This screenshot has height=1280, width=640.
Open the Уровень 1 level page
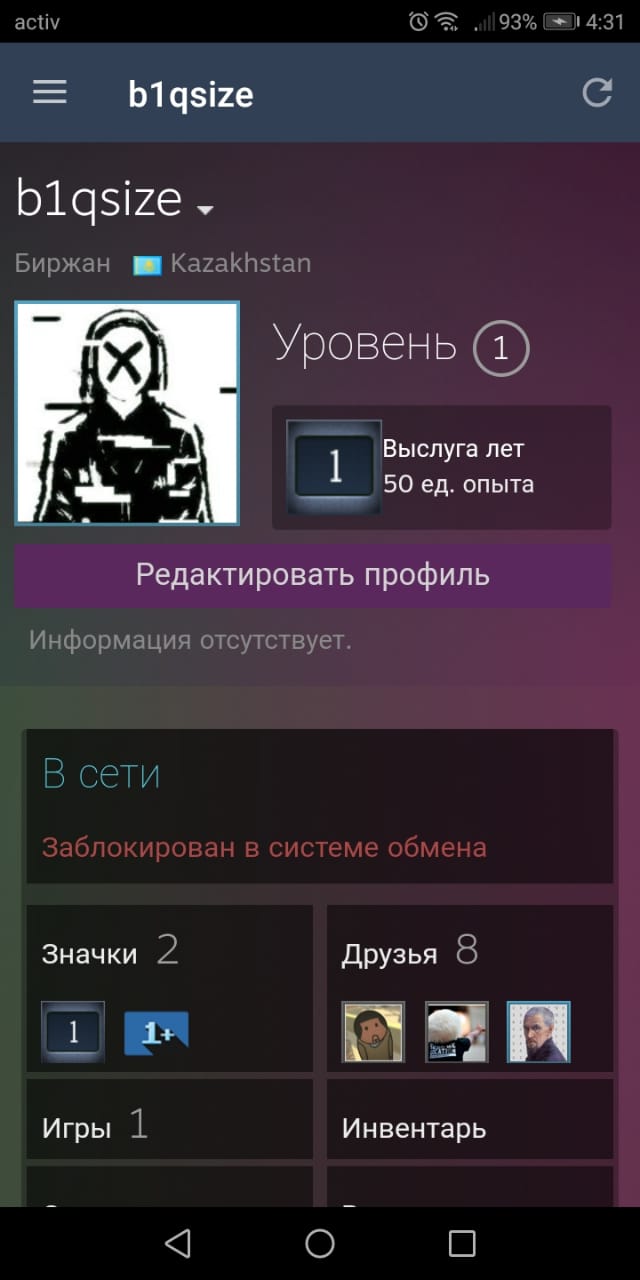point(401,346)
